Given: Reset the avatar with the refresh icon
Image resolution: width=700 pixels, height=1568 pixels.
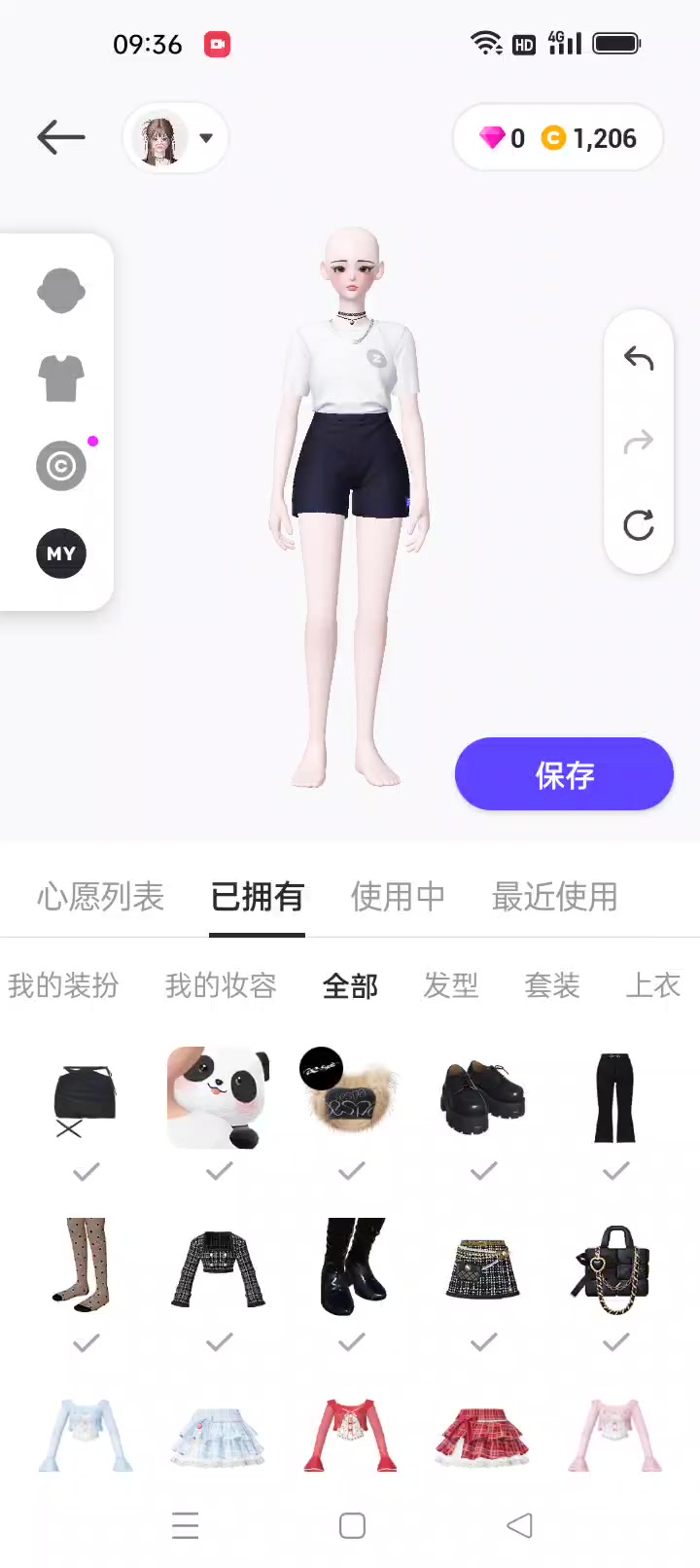Looking at the screenshot, I should 639,525.
